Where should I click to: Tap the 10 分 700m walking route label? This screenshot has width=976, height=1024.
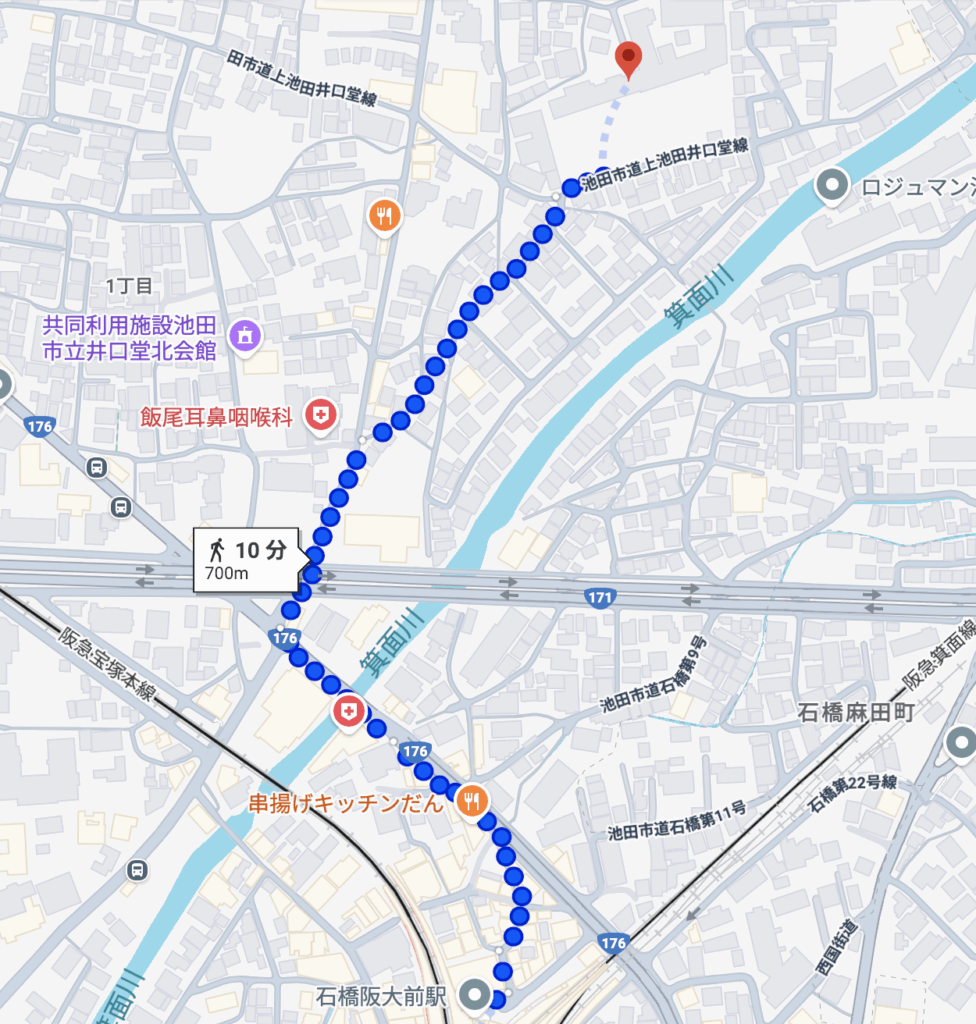point(245,560)
